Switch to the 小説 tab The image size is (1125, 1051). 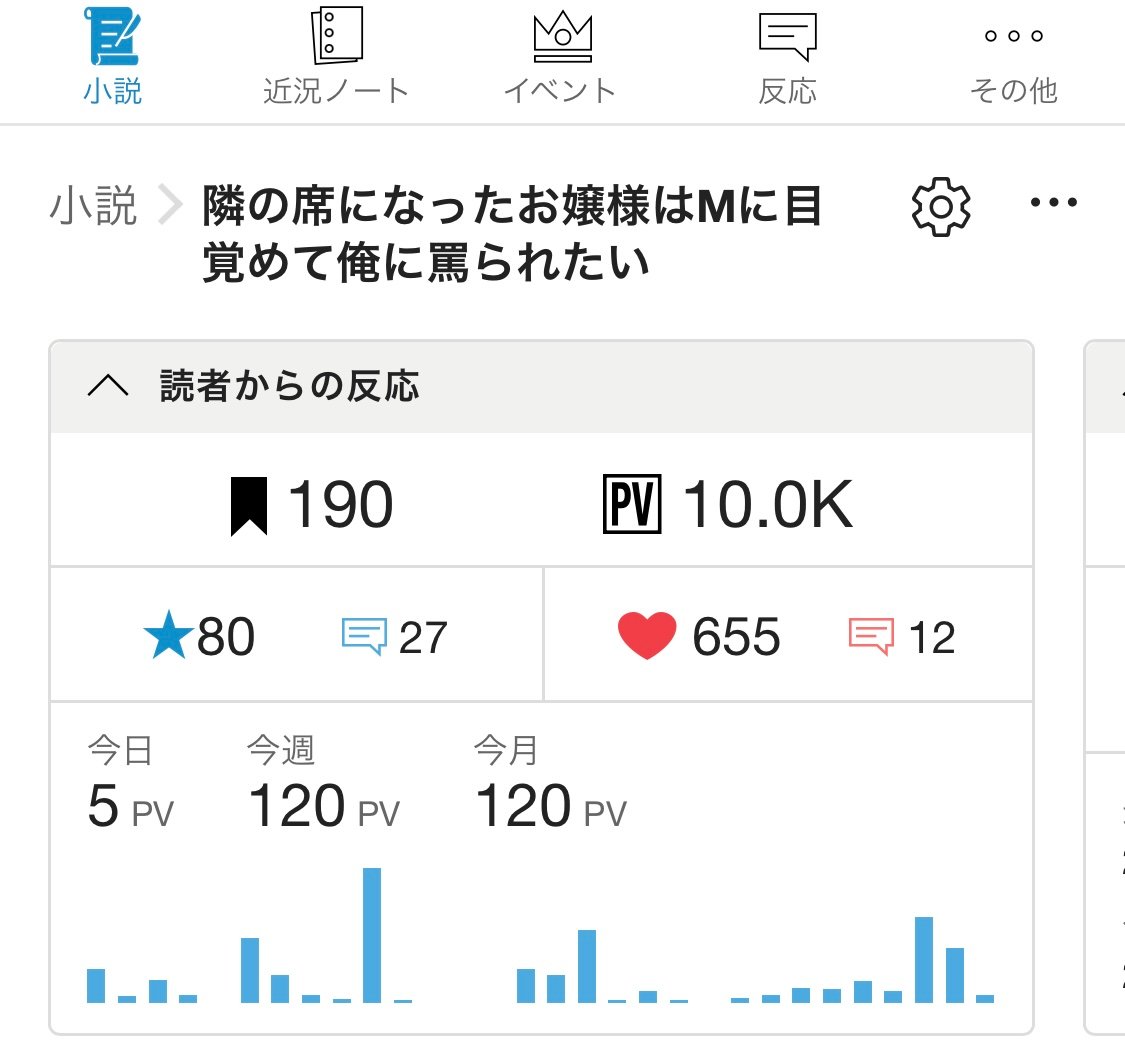pyautogui.click(x=112, y=57)
